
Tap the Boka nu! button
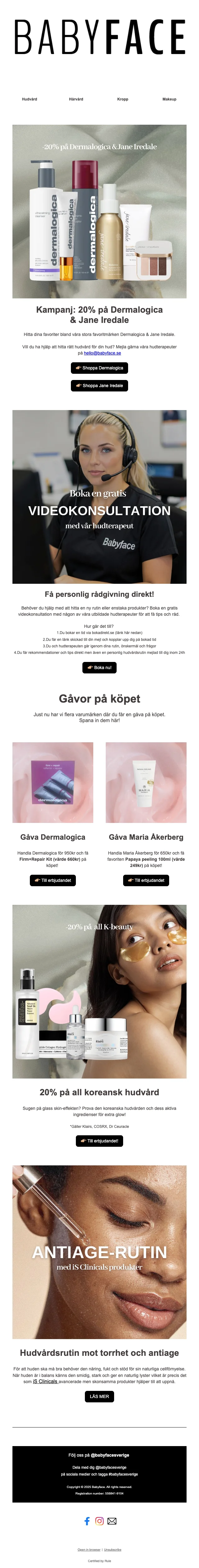[x=99, y=668]
